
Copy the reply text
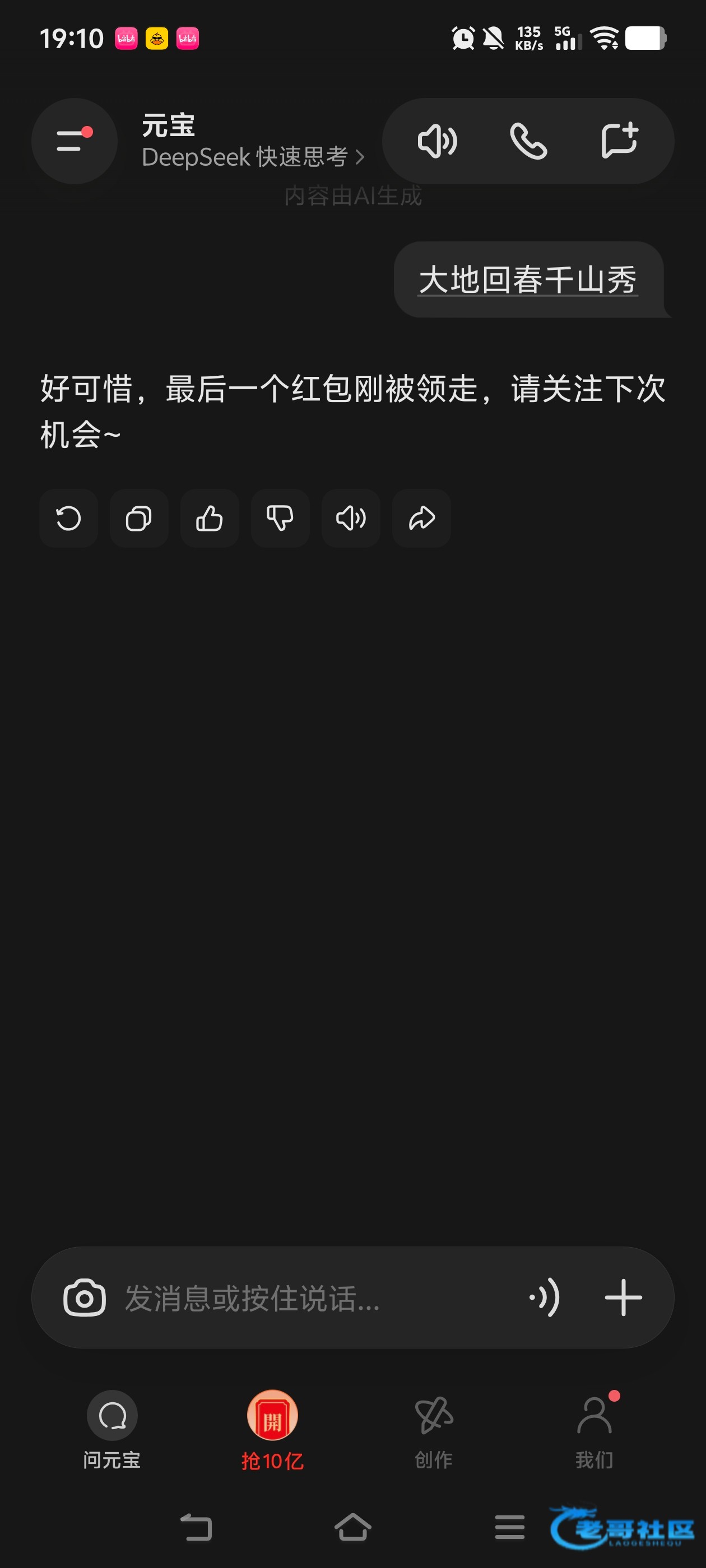point(139,519)
